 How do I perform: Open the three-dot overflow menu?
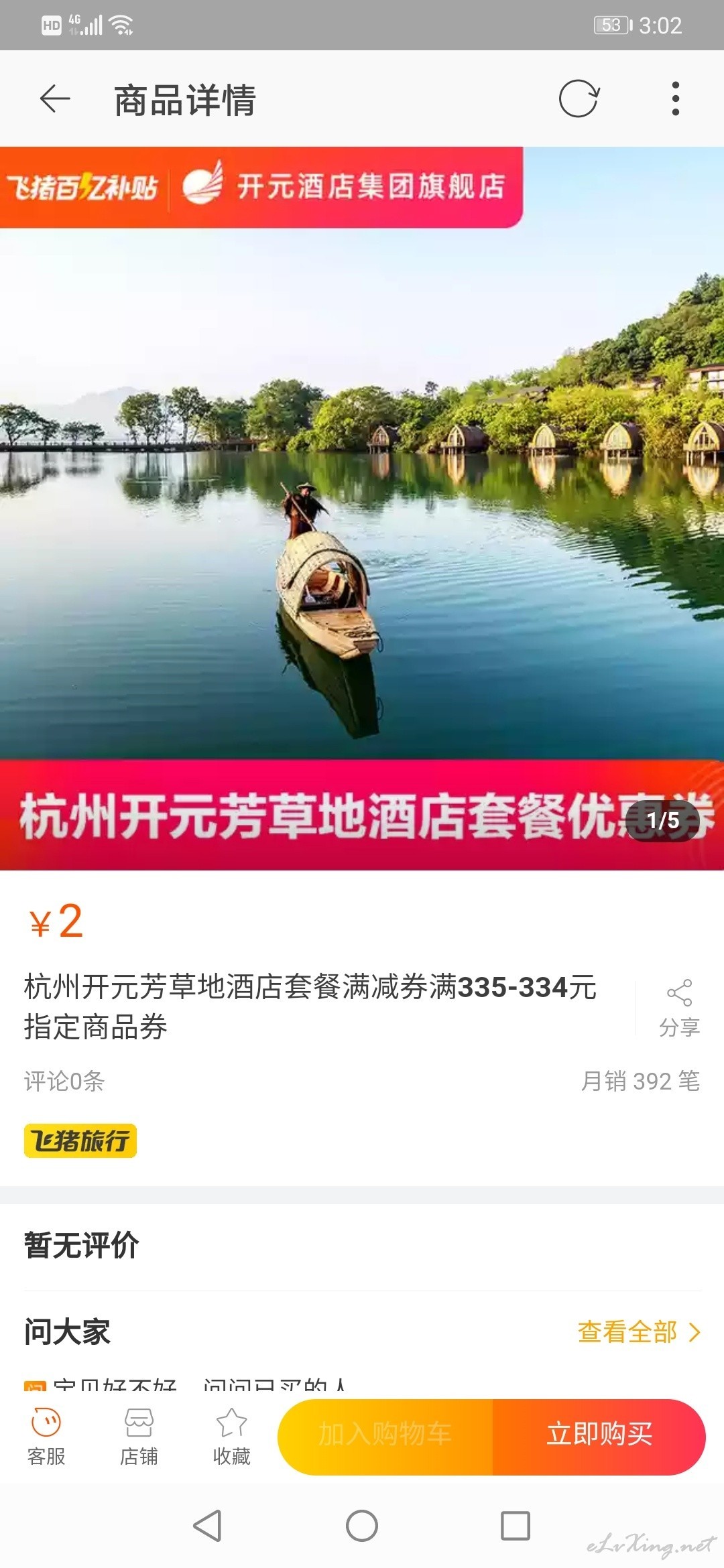point(676,99)
